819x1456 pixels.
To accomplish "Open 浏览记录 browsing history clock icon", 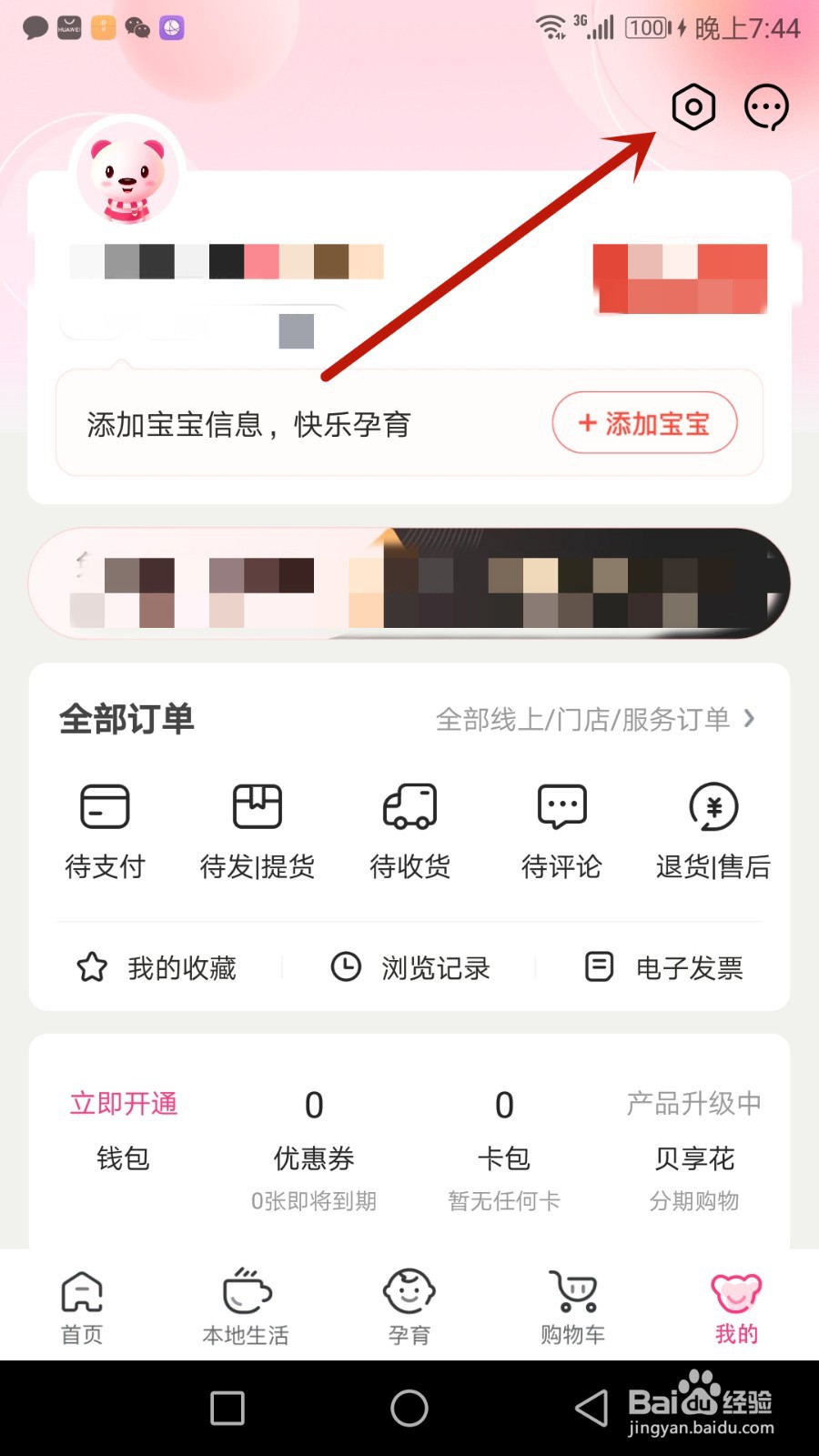I will (x=347, y=966).
